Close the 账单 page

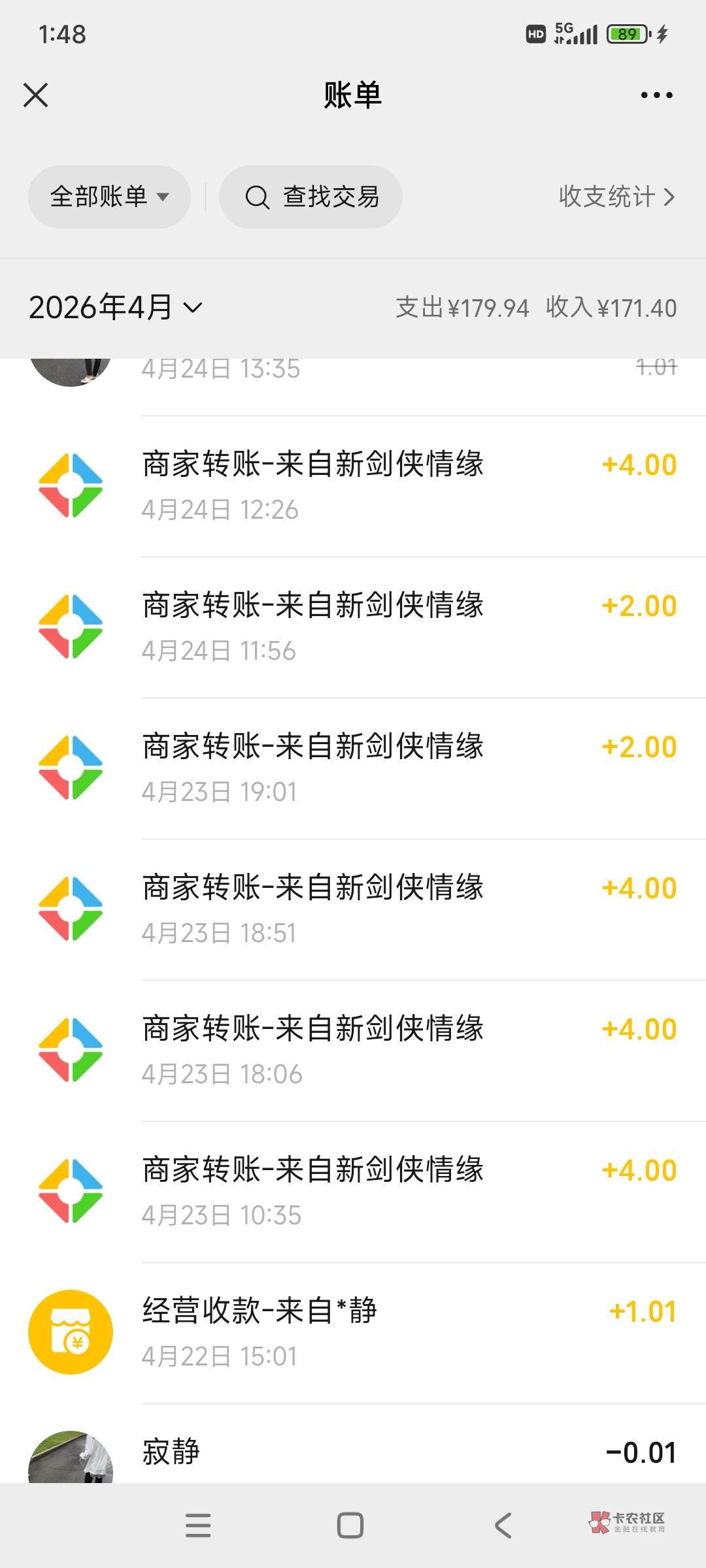point(36,95)
